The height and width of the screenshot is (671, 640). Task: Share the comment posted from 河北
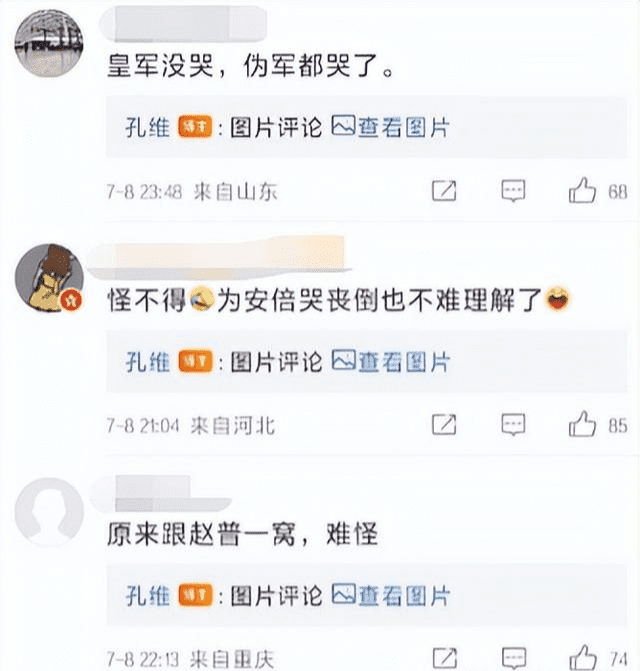pos(444,425)
